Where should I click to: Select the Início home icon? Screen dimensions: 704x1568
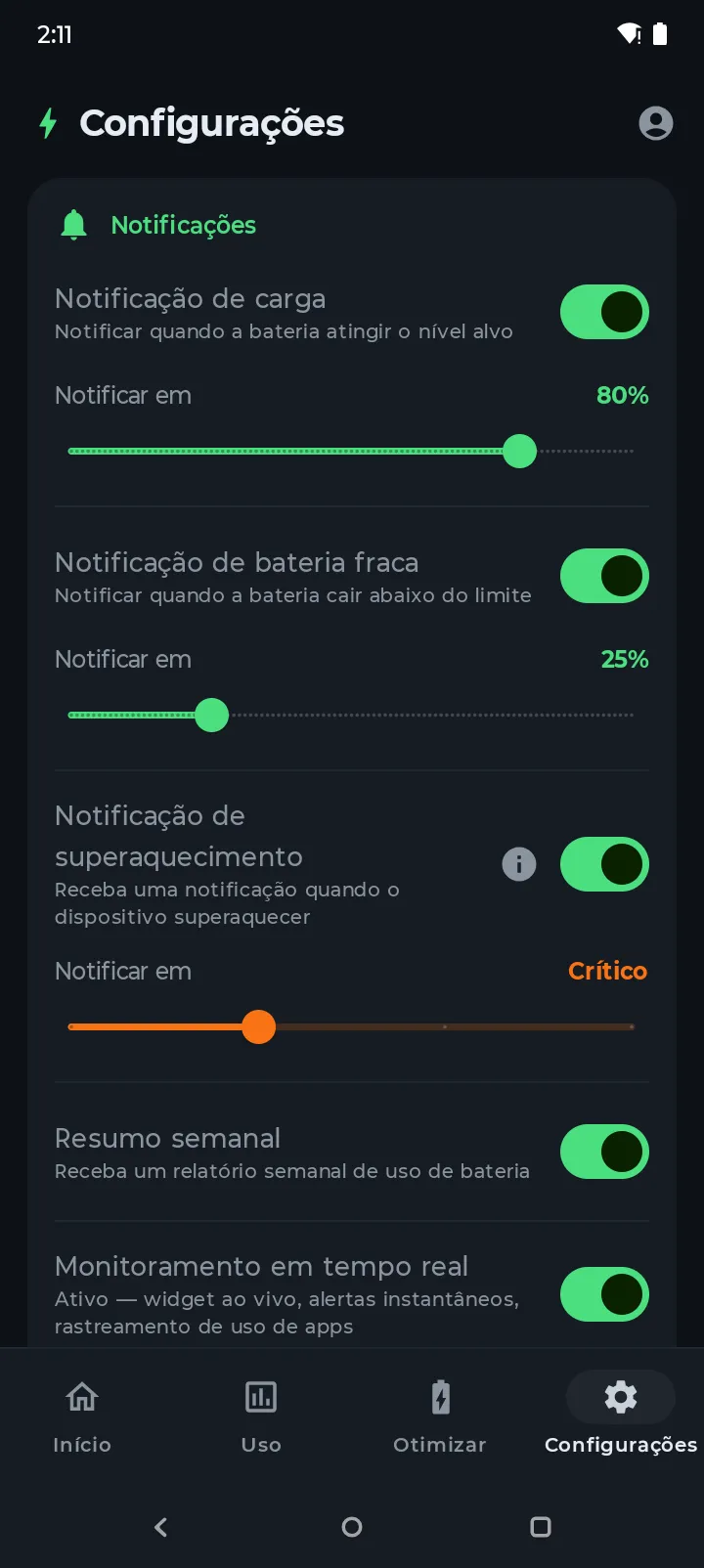coord(82,1397)
